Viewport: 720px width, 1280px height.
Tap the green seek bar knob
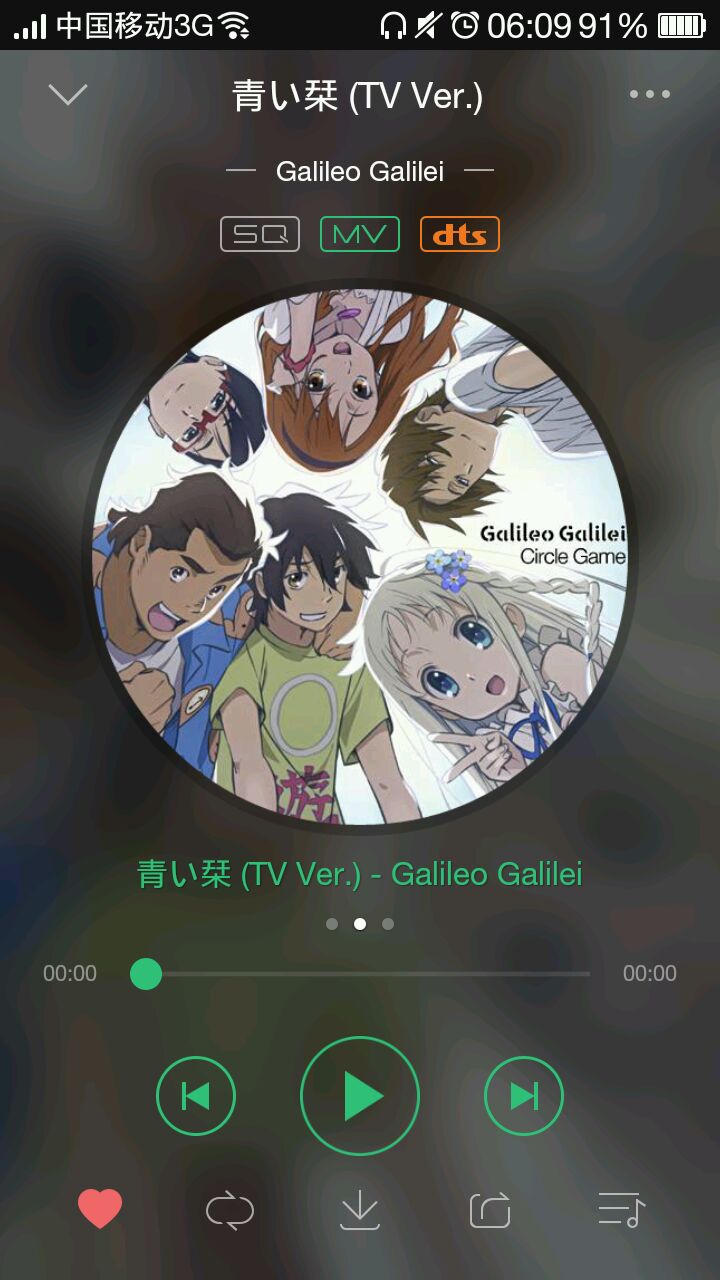coord(146,973)
